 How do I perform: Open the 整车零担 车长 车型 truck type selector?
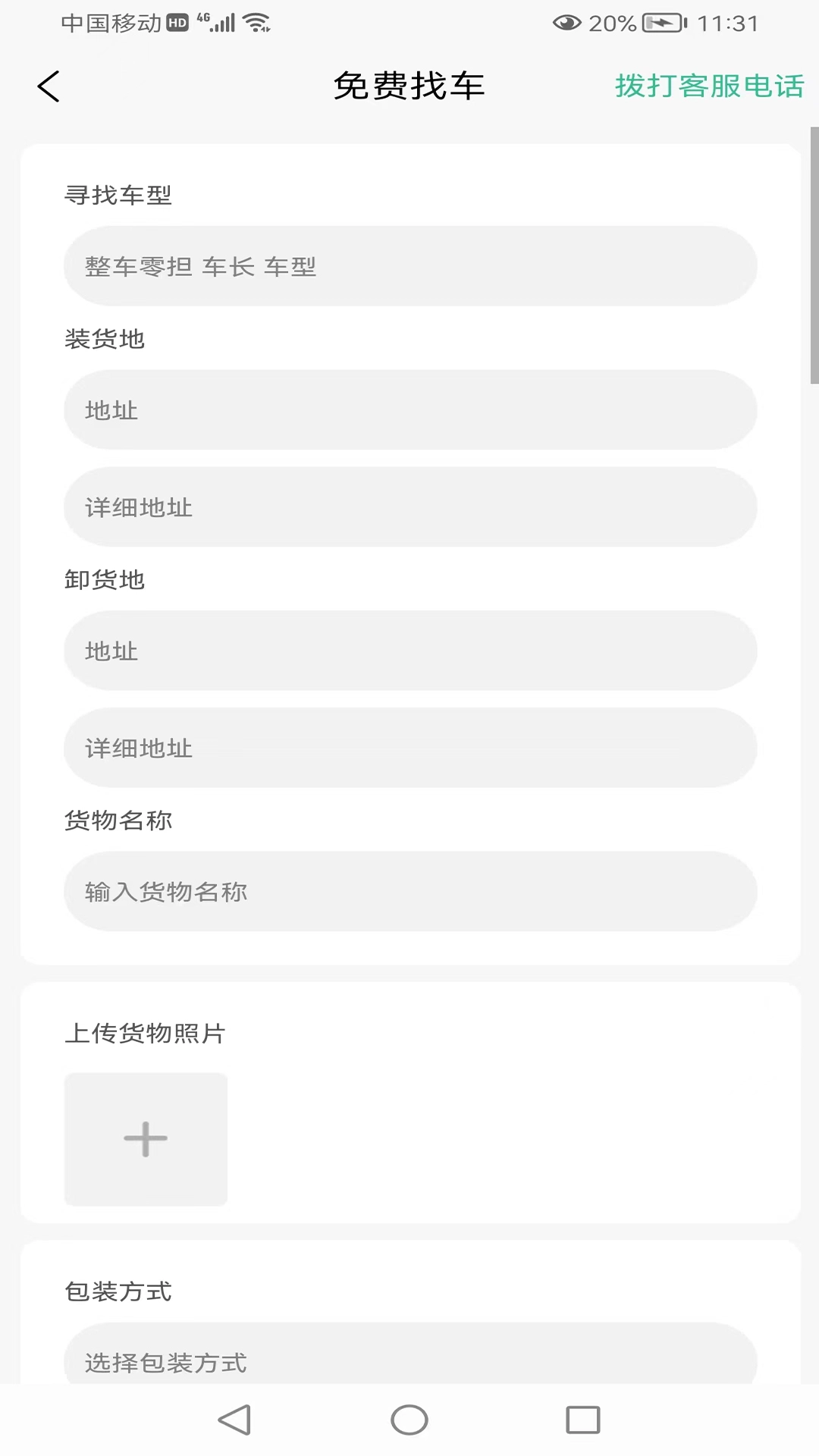[409, 266]
